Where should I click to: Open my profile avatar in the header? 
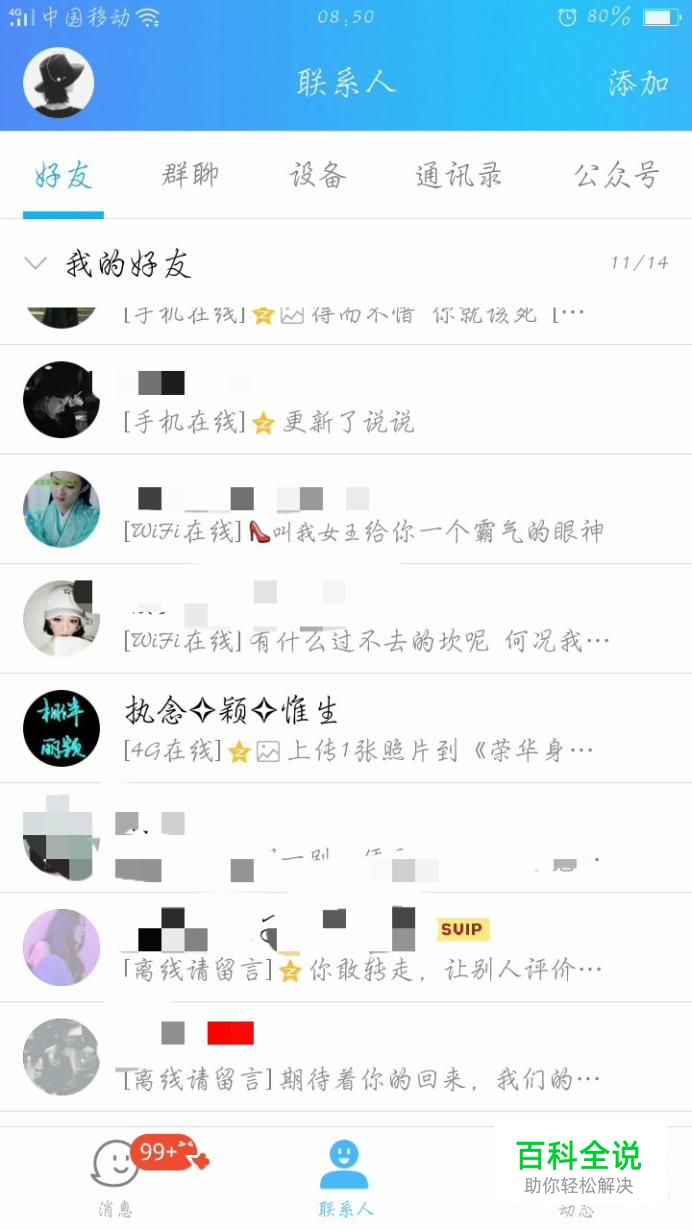[x=58, y=82]
